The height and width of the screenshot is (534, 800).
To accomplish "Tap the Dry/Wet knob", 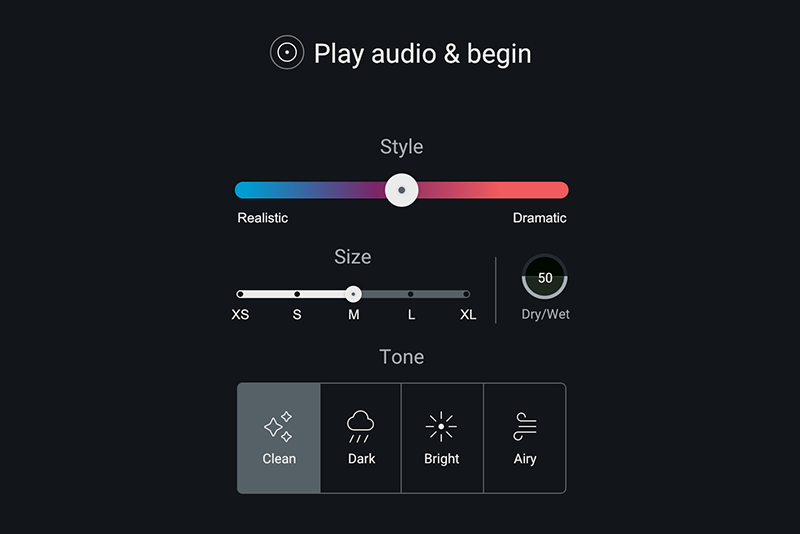I will [545, 278].
